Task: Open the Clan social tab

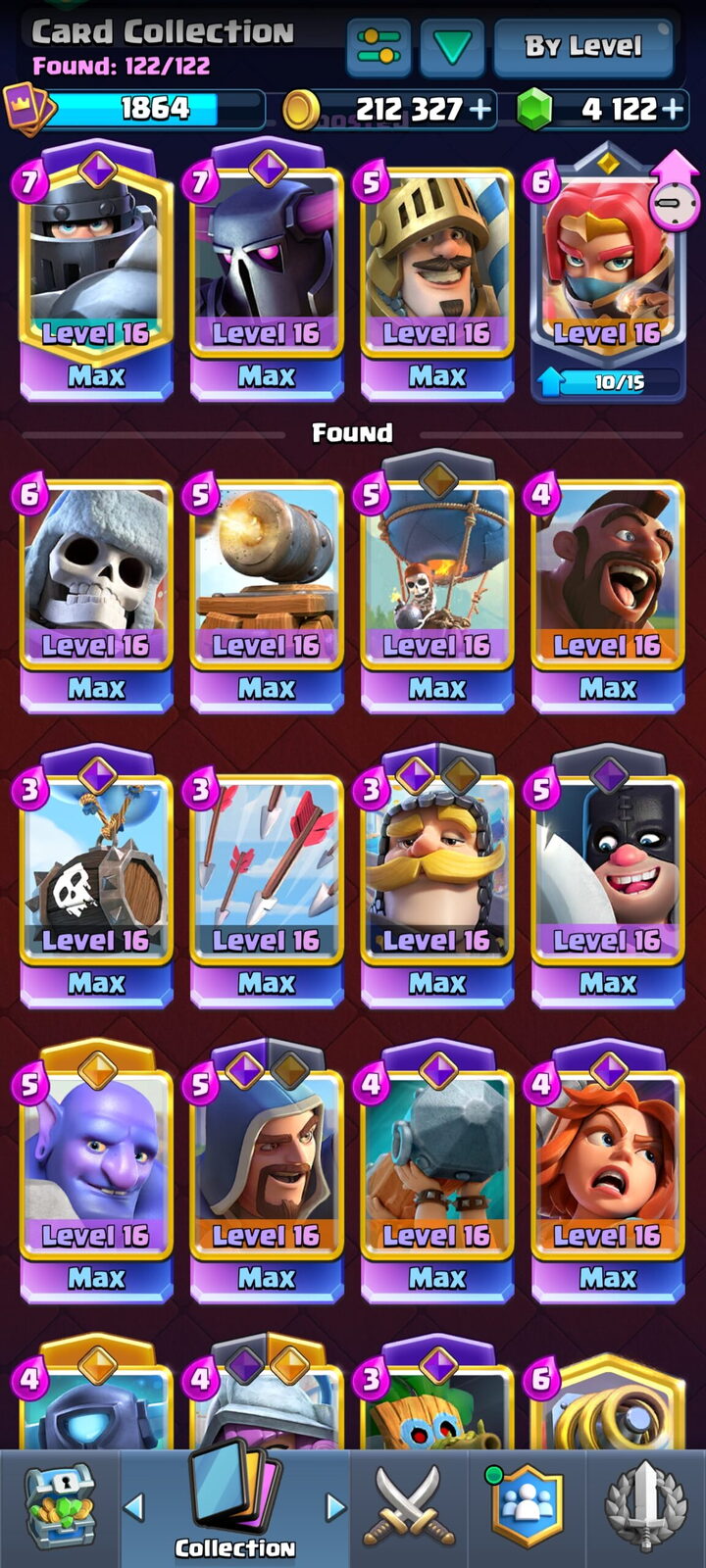Action: coord(528,1506)
